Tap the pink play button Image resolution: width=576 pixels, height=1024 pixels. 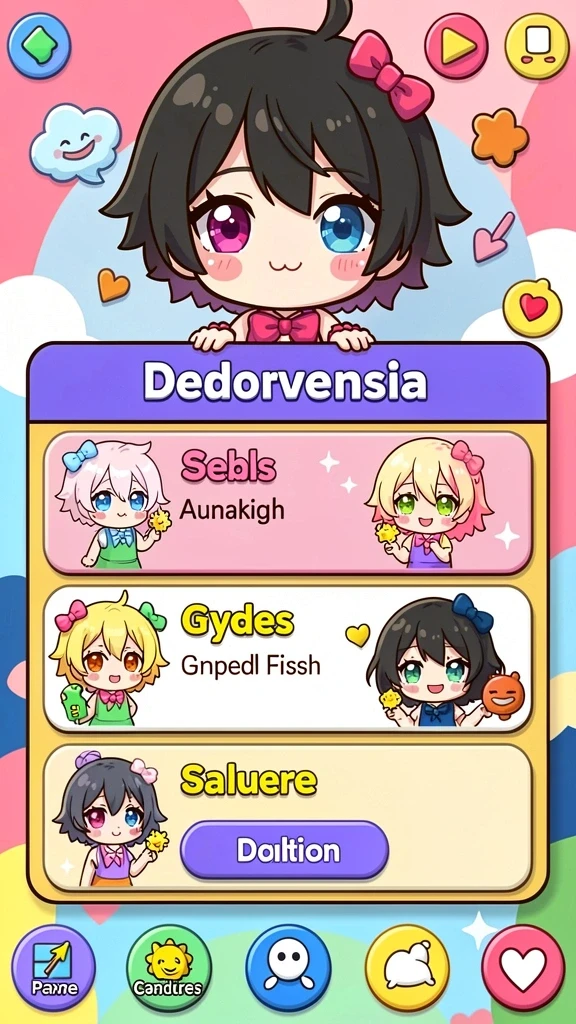pos(456,46)
